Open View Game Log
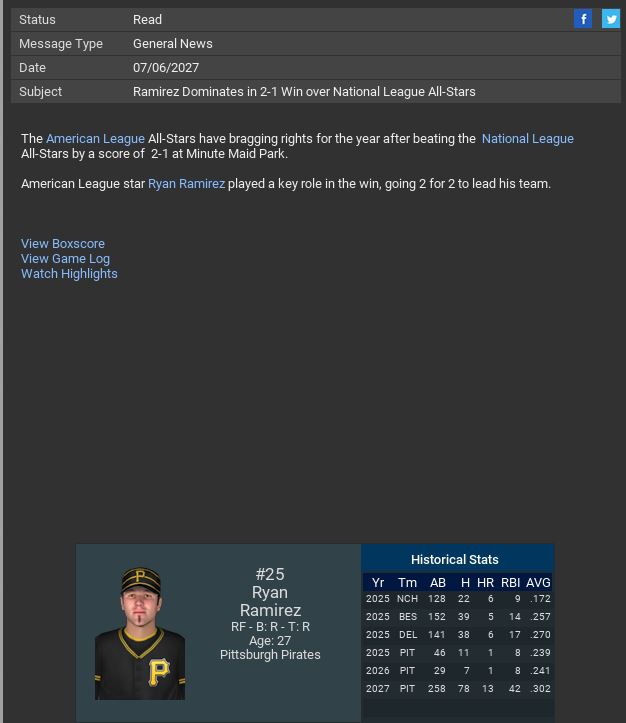The image size is (626, 723). (x=65, y=259)
